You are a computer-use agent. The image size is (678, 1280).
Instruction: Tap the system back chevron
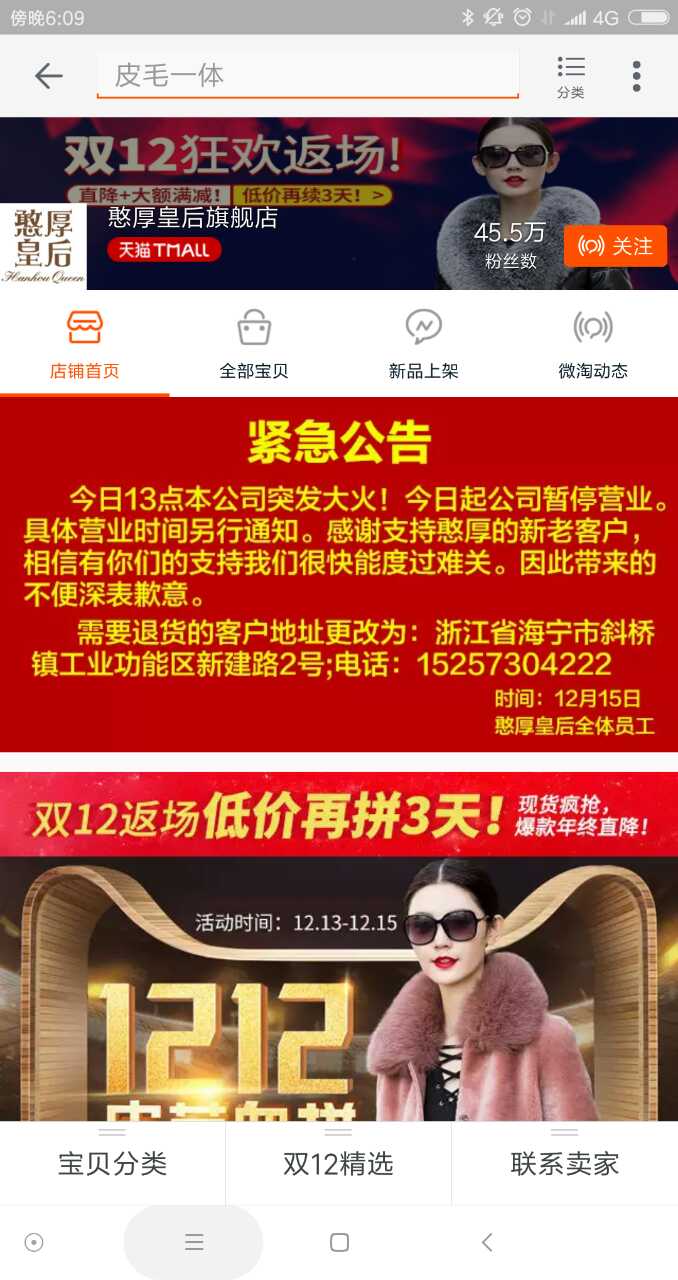(487, 1242)
